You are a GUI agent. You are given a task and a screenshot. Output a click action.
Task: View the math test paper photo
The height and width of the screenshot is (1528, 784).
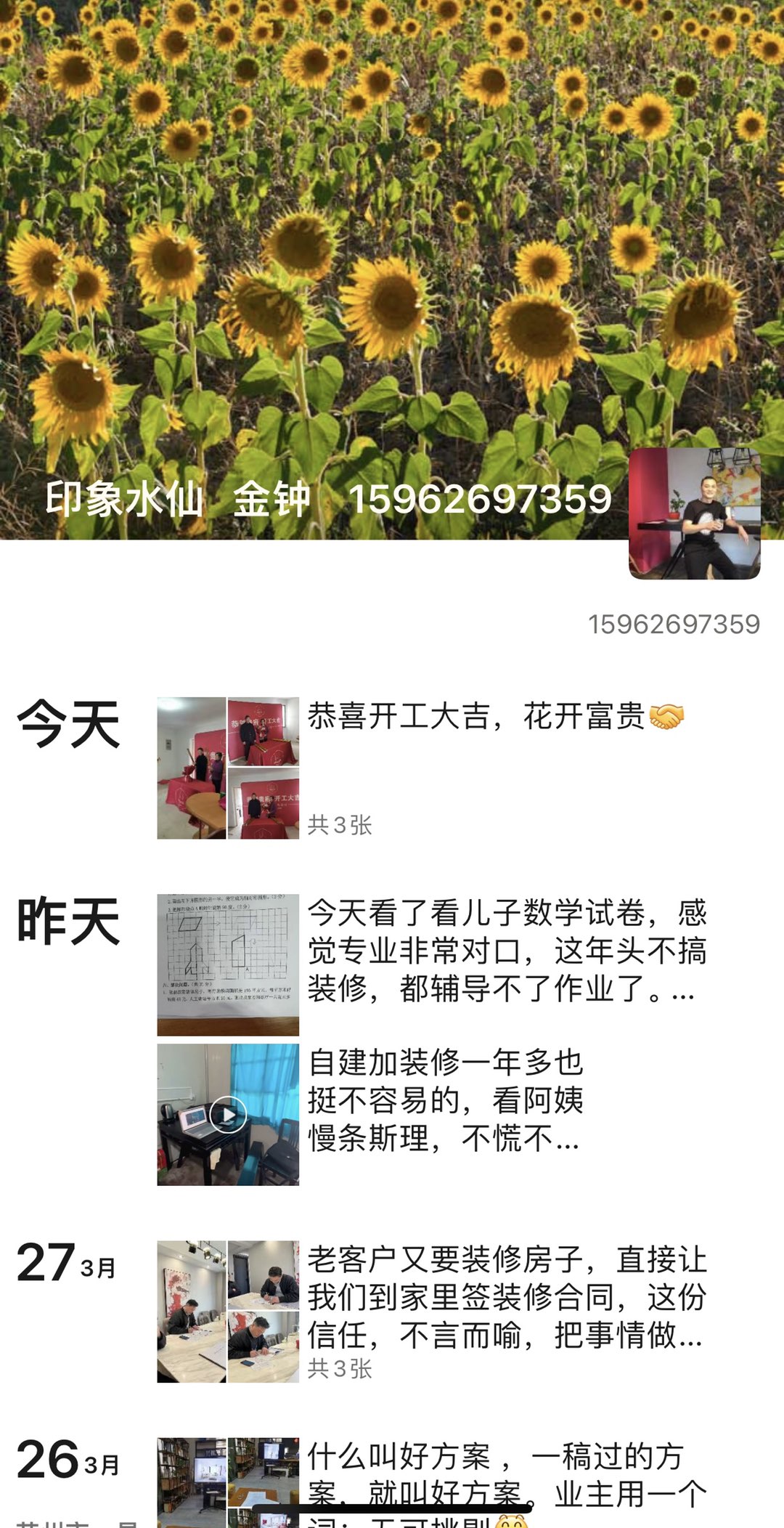coord(228,964)
